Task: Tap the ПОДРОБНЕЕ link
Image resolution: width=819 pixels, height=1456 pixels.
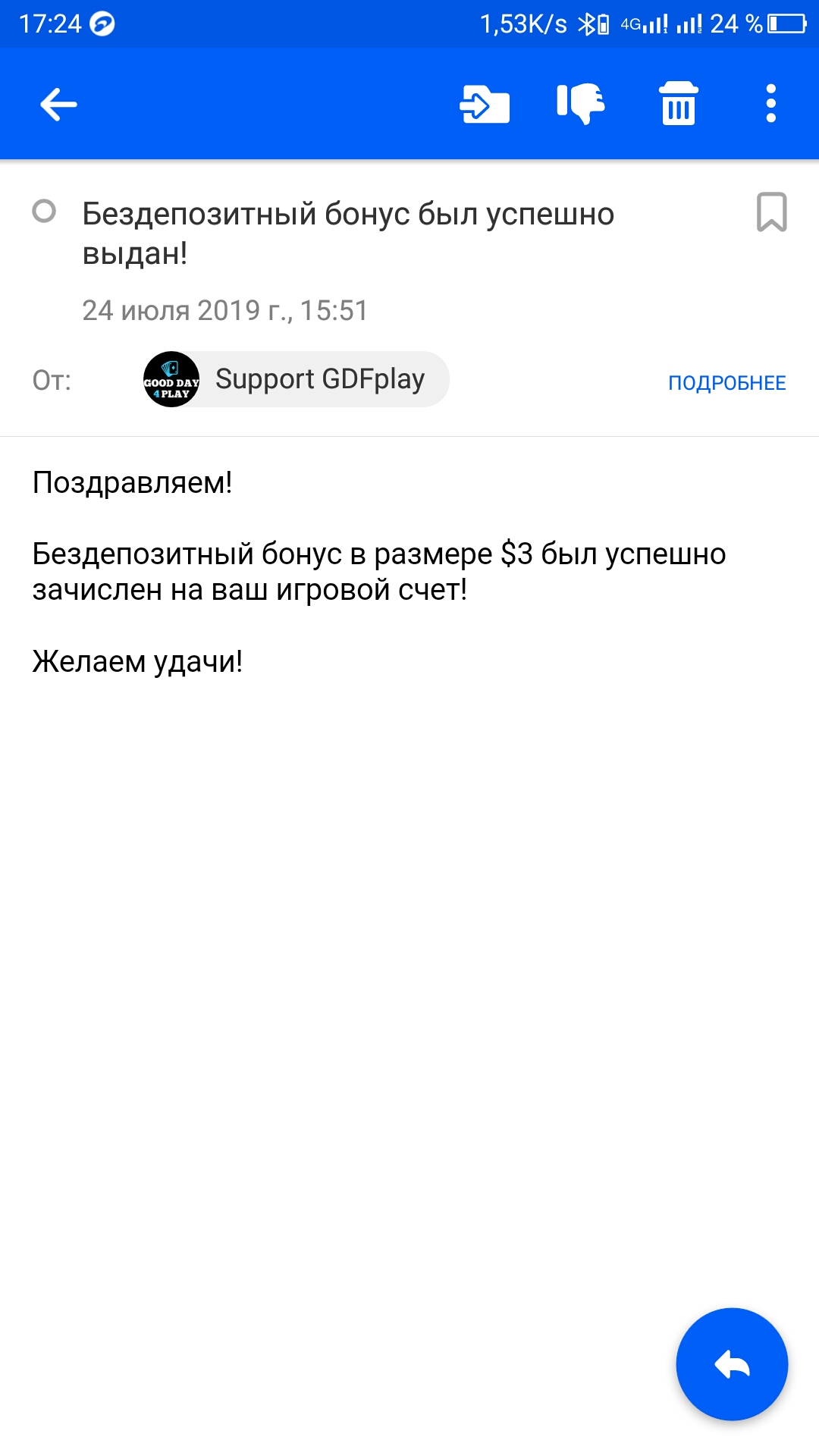Action: coord(726,383)
